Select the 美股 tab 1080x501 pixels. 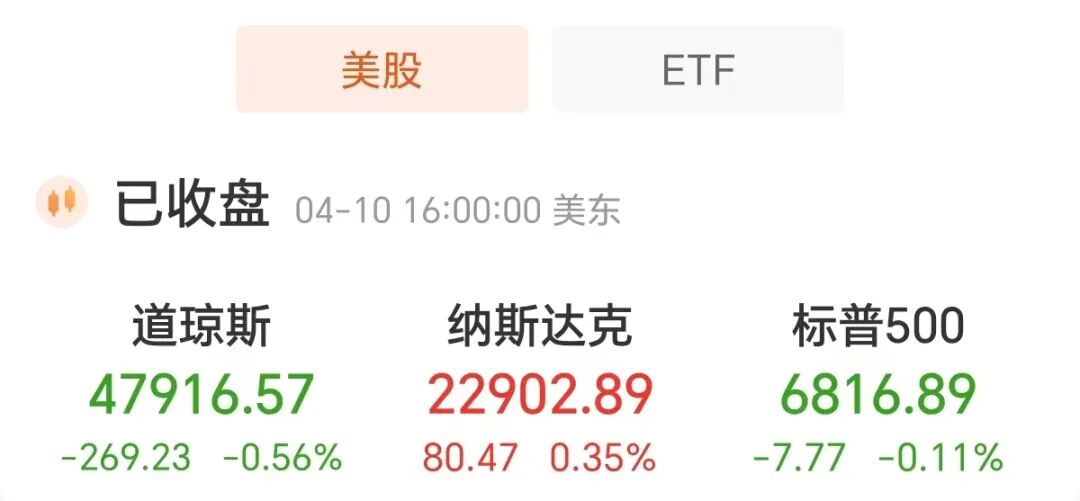[381, 70]
